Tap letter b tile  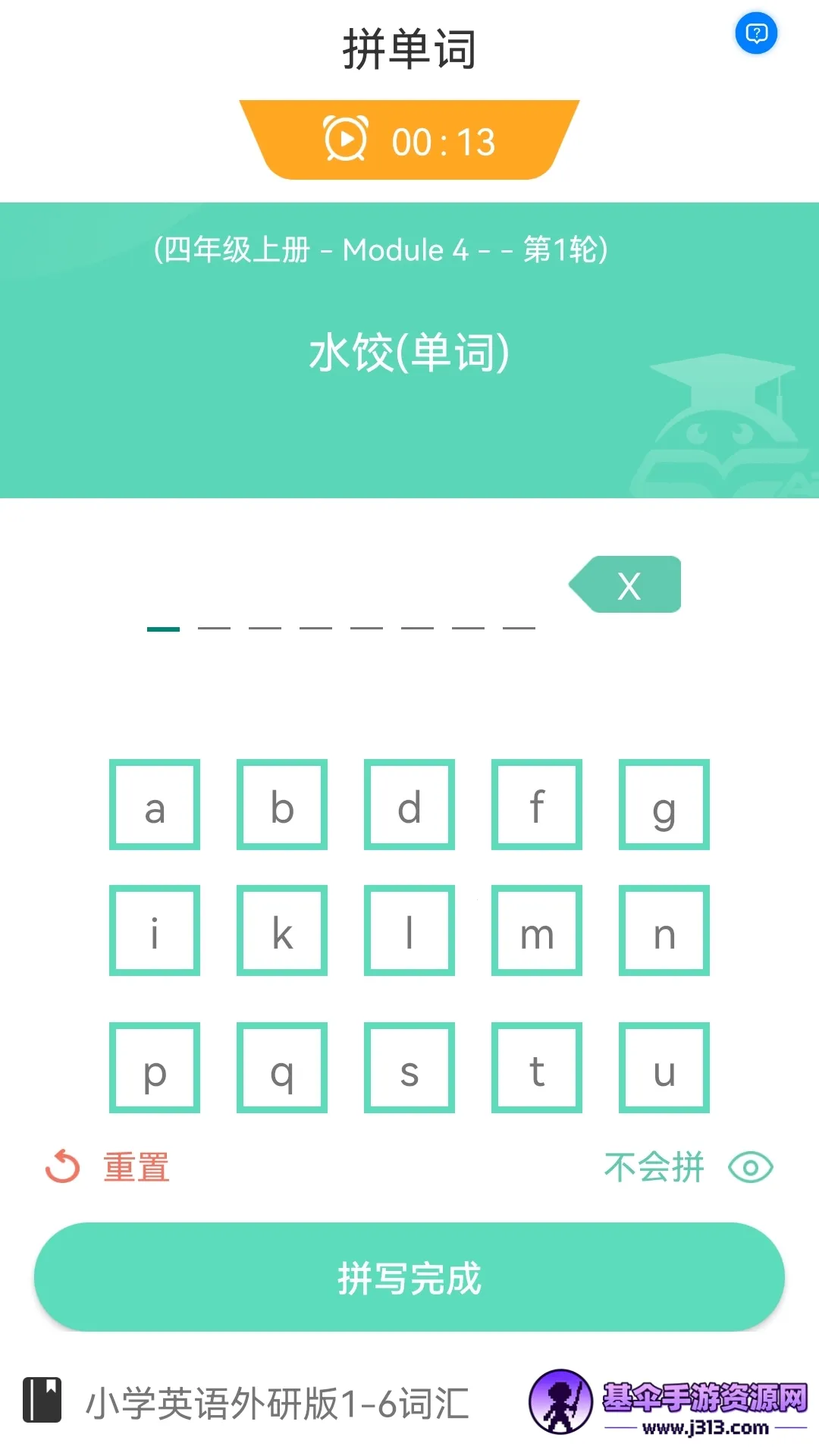coord(282,805)
